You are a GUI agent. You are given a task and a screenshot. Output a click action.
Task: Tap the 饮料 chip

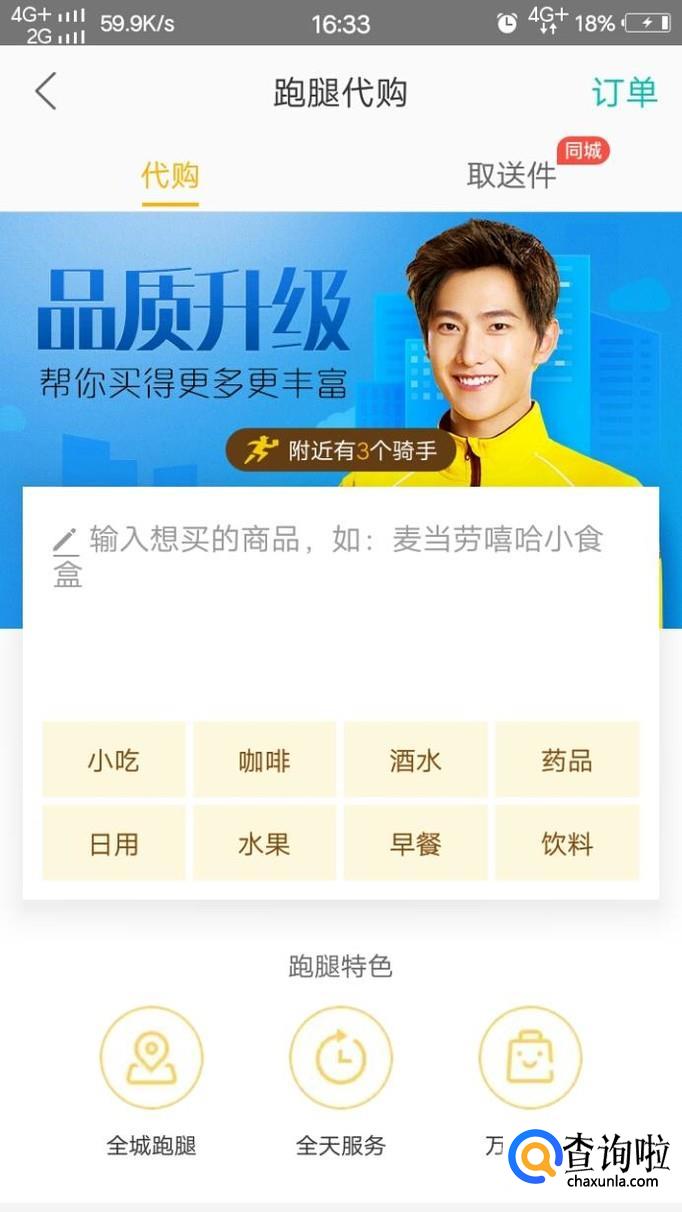click(567, 843)
